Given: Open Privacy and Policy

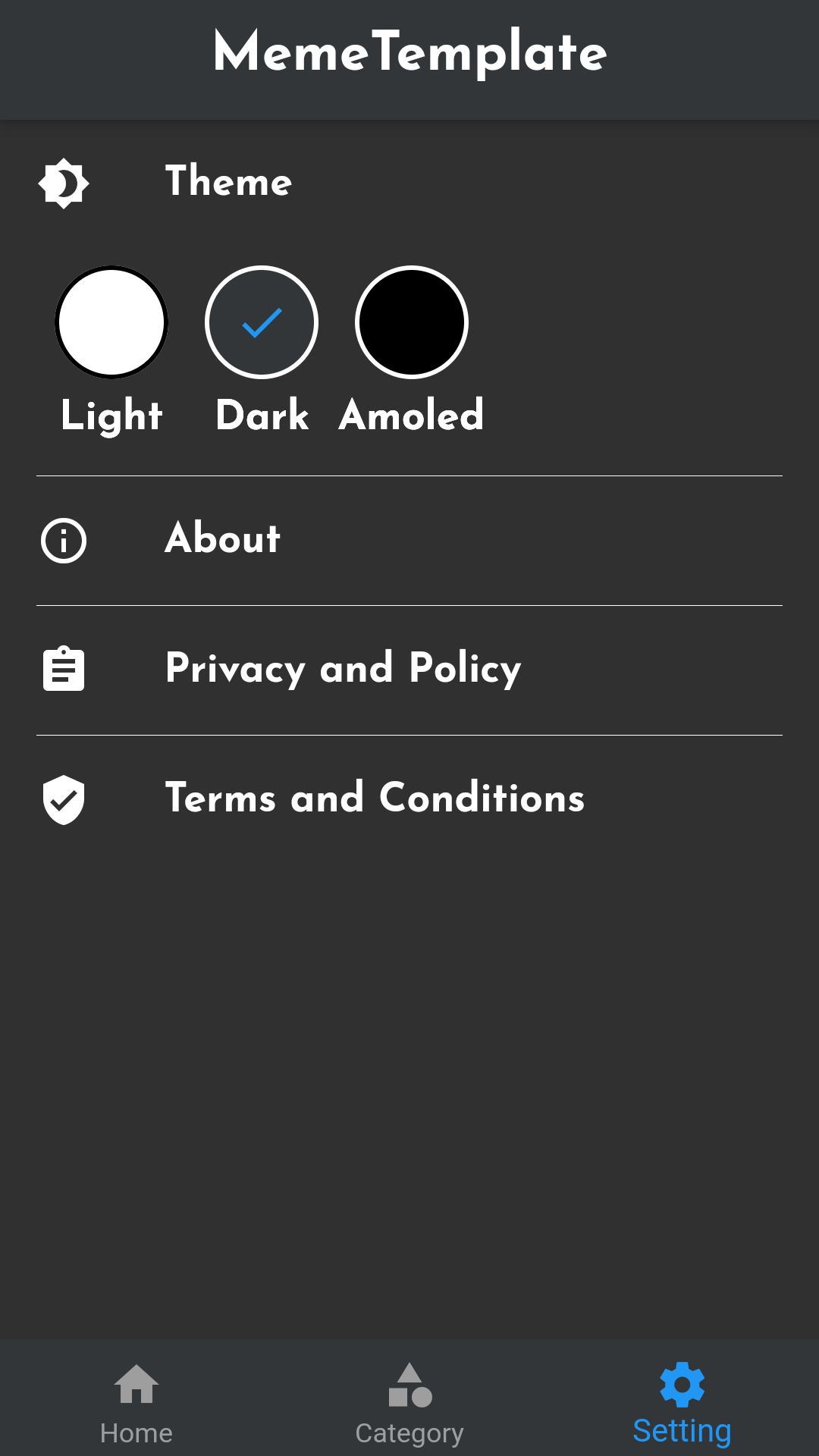Looking at the screenshot, I should click(x=409, y=670).
